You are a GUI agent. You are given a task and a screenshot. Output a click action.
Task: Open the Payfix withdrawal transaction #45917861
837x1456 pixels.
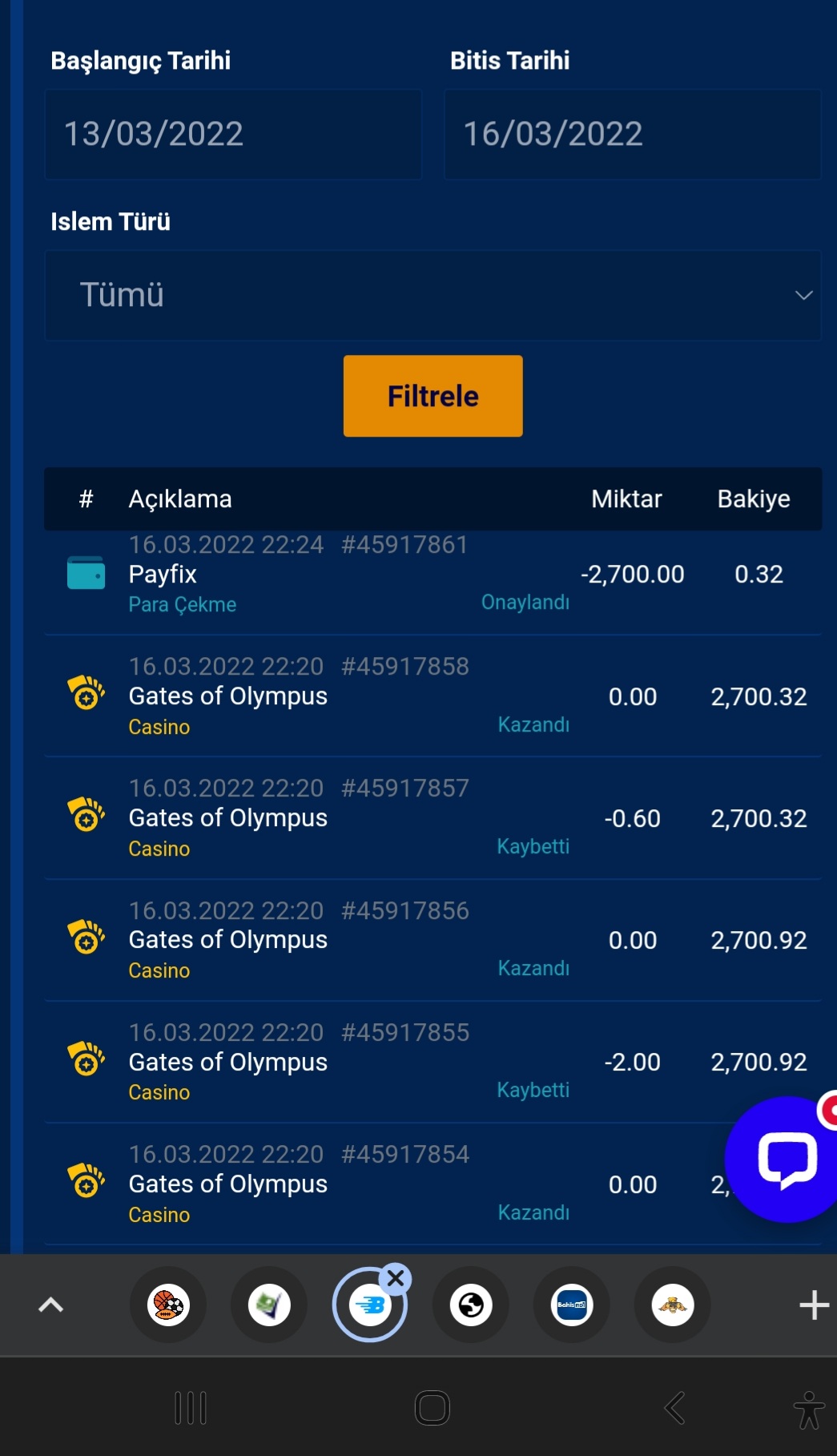point(433,575)
